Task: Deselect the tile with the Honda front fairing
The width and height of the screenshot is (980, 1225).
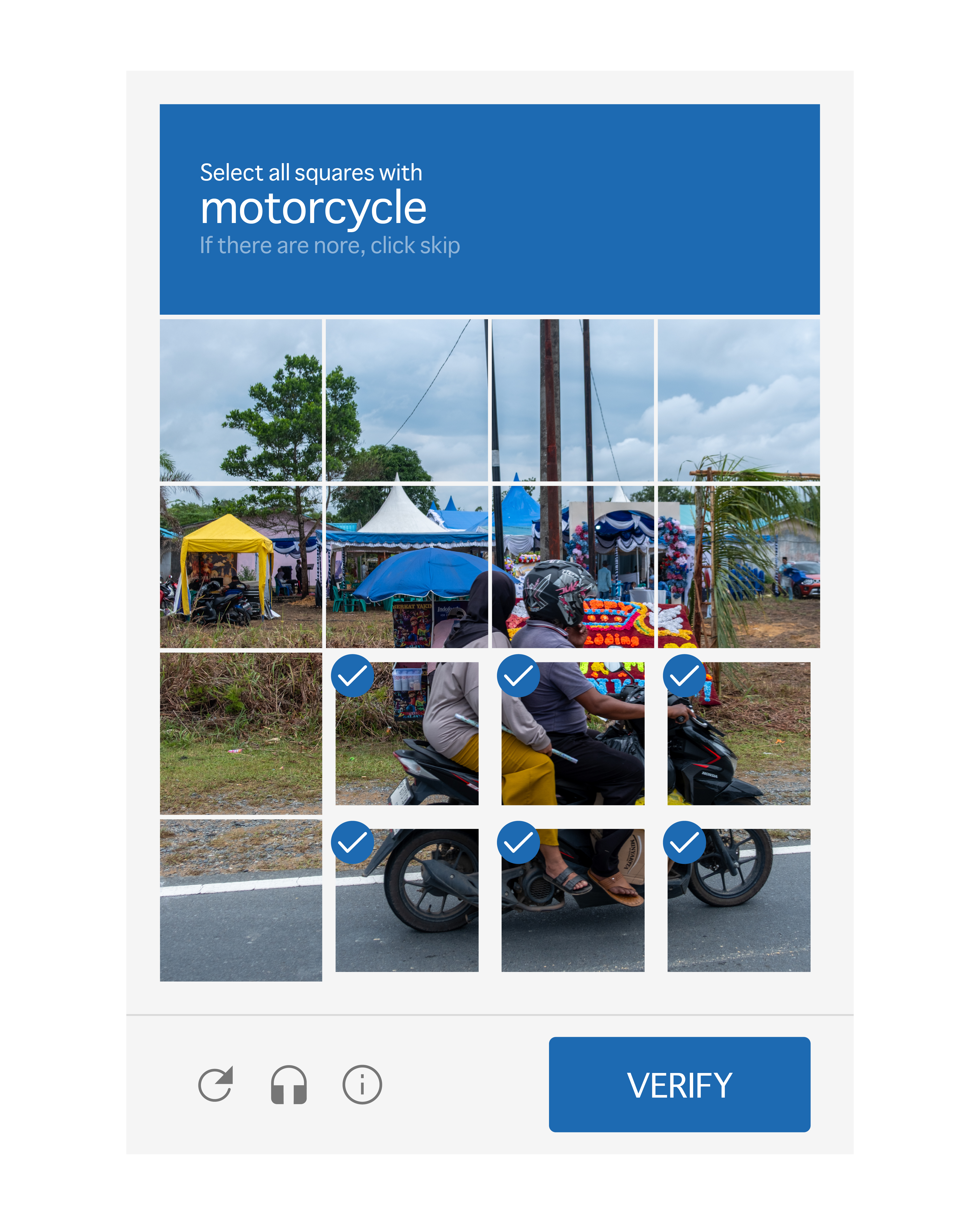Action: [x=738, y=733]
